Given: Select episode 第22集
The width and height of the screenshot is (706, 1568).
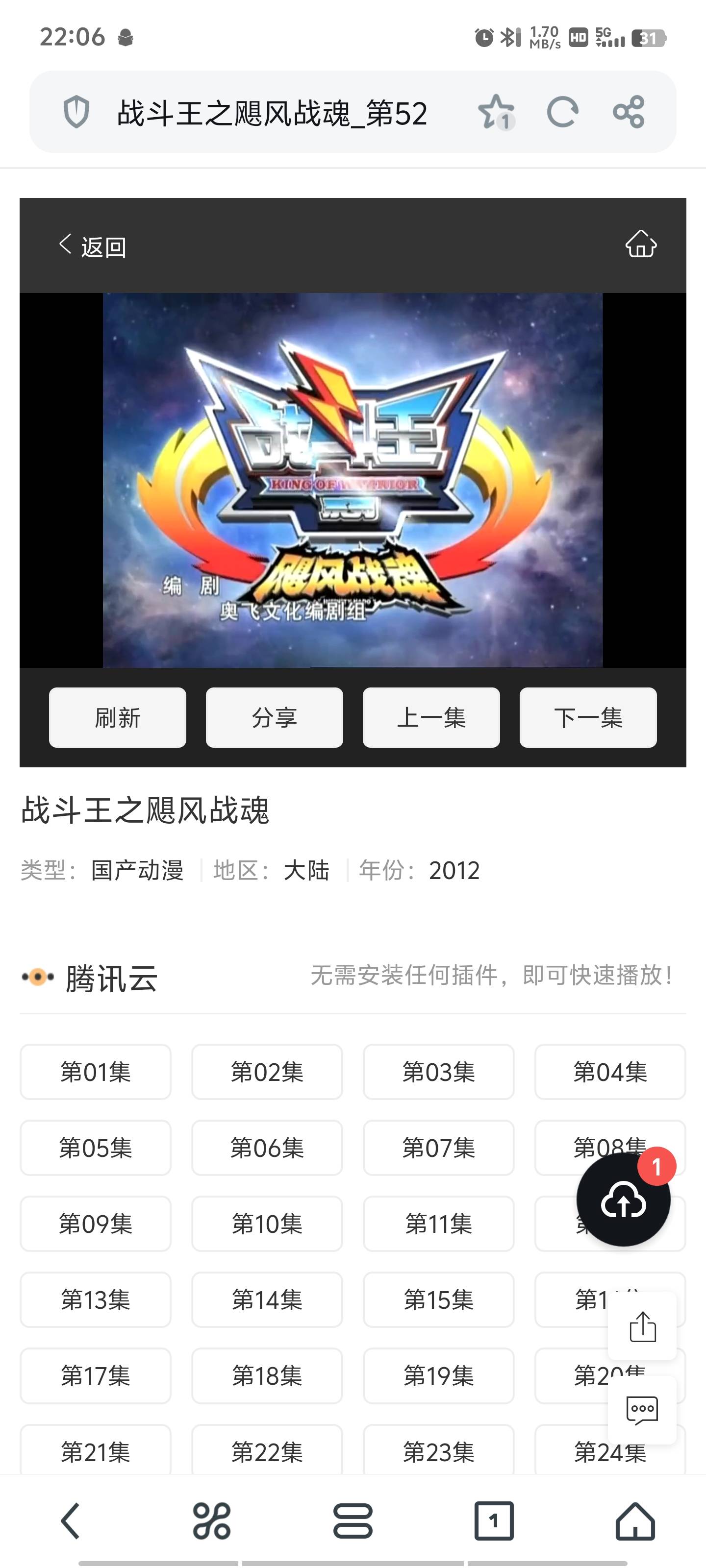Looking at the screenshot, I should pos(267,1451).
